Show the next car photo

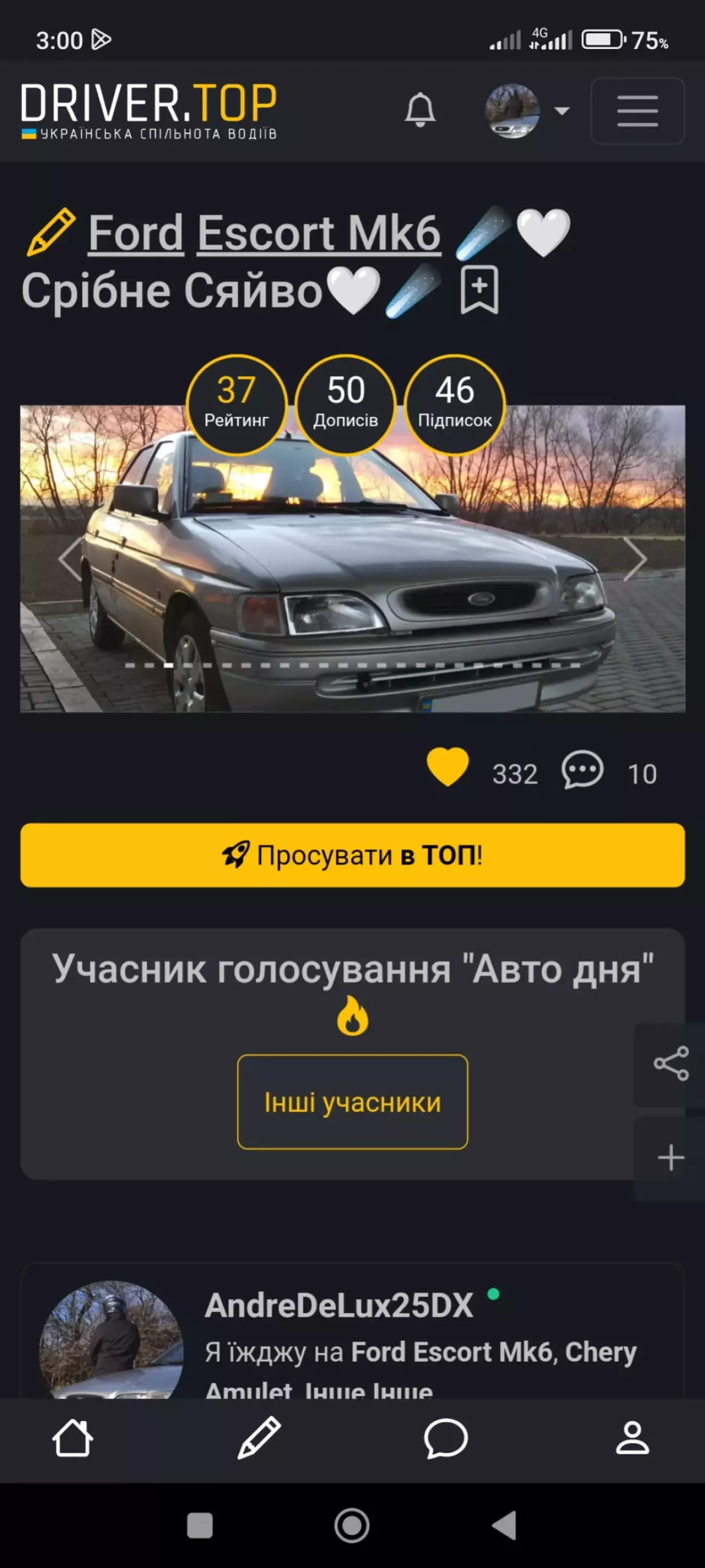tap(634, 558)
